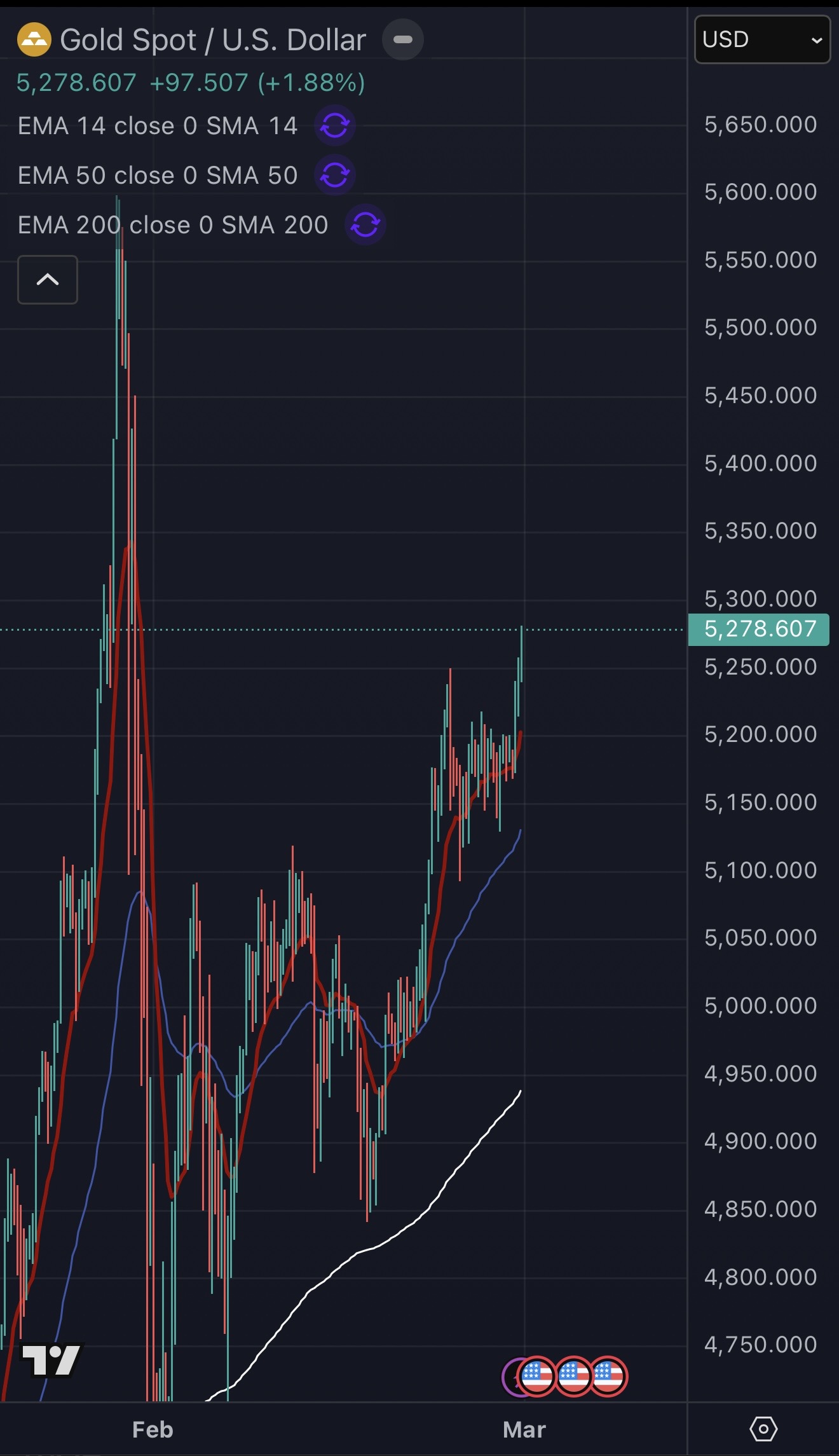Image resolution: width=839 pixels, height=1456 pixels.
Task: Tap the refresh icon next to EMA 14
Action: click(335, 126)
